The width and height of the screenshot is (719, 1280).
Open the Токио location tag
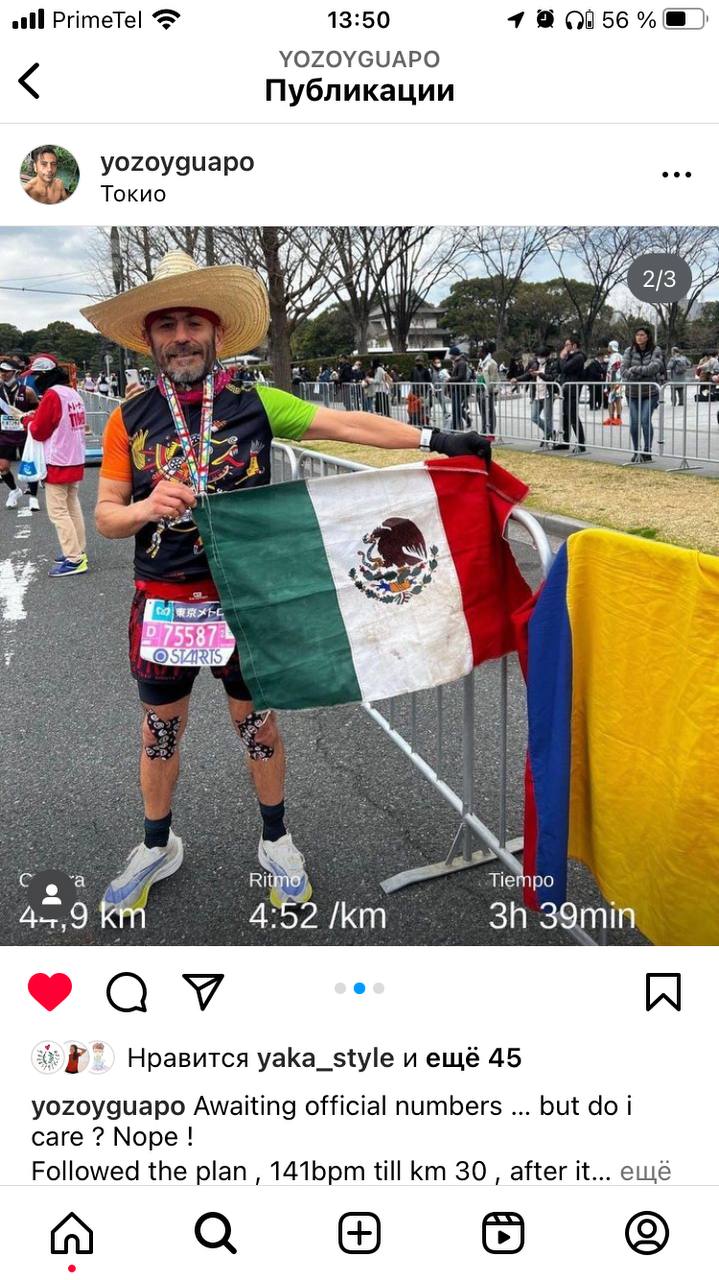133,193
